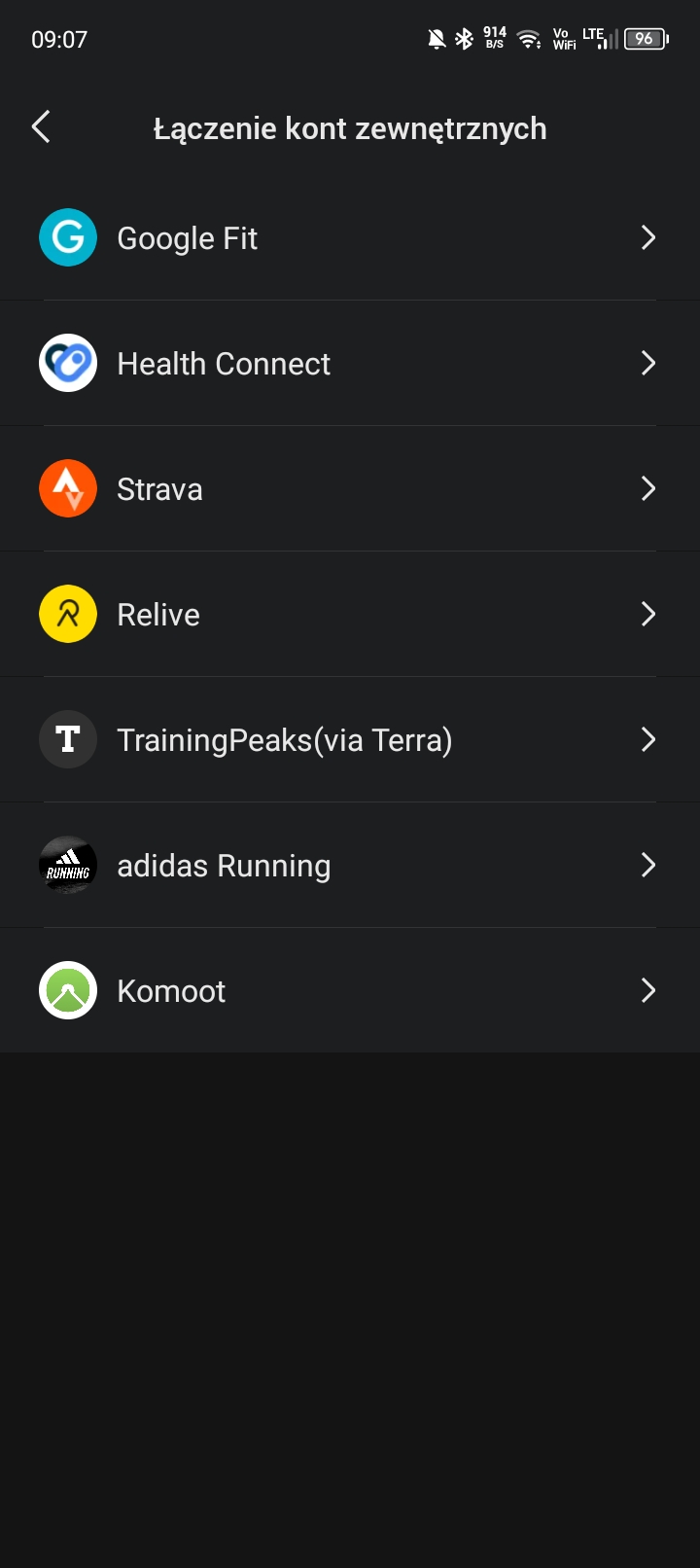The width and height of the screenshot is (700, 1568).
Task: Tap TrainingPeaks(via Terra) row
Action: [350, 739]
